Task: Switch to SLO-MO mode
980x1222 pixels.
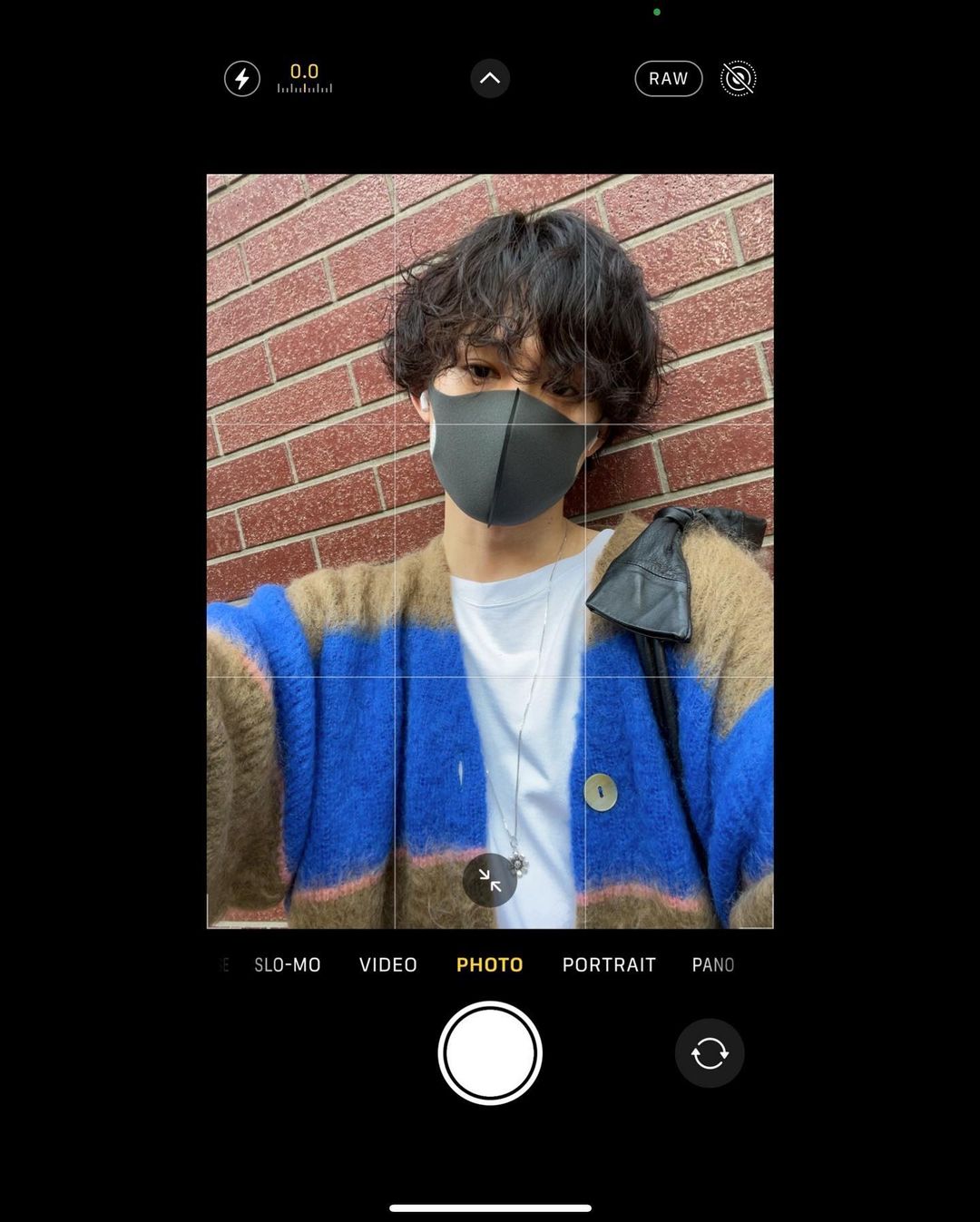Action: pos(288,964)
